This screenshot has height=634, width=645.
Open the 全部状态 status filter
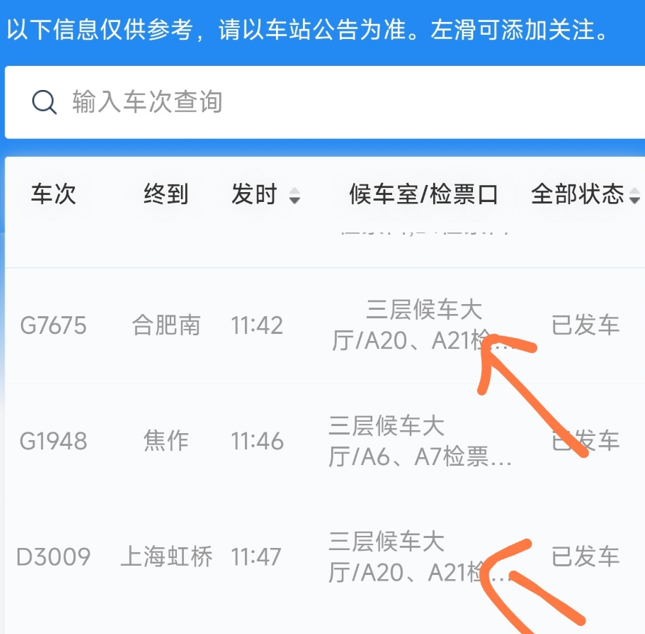pyautogui.click(x=585, y=195)
